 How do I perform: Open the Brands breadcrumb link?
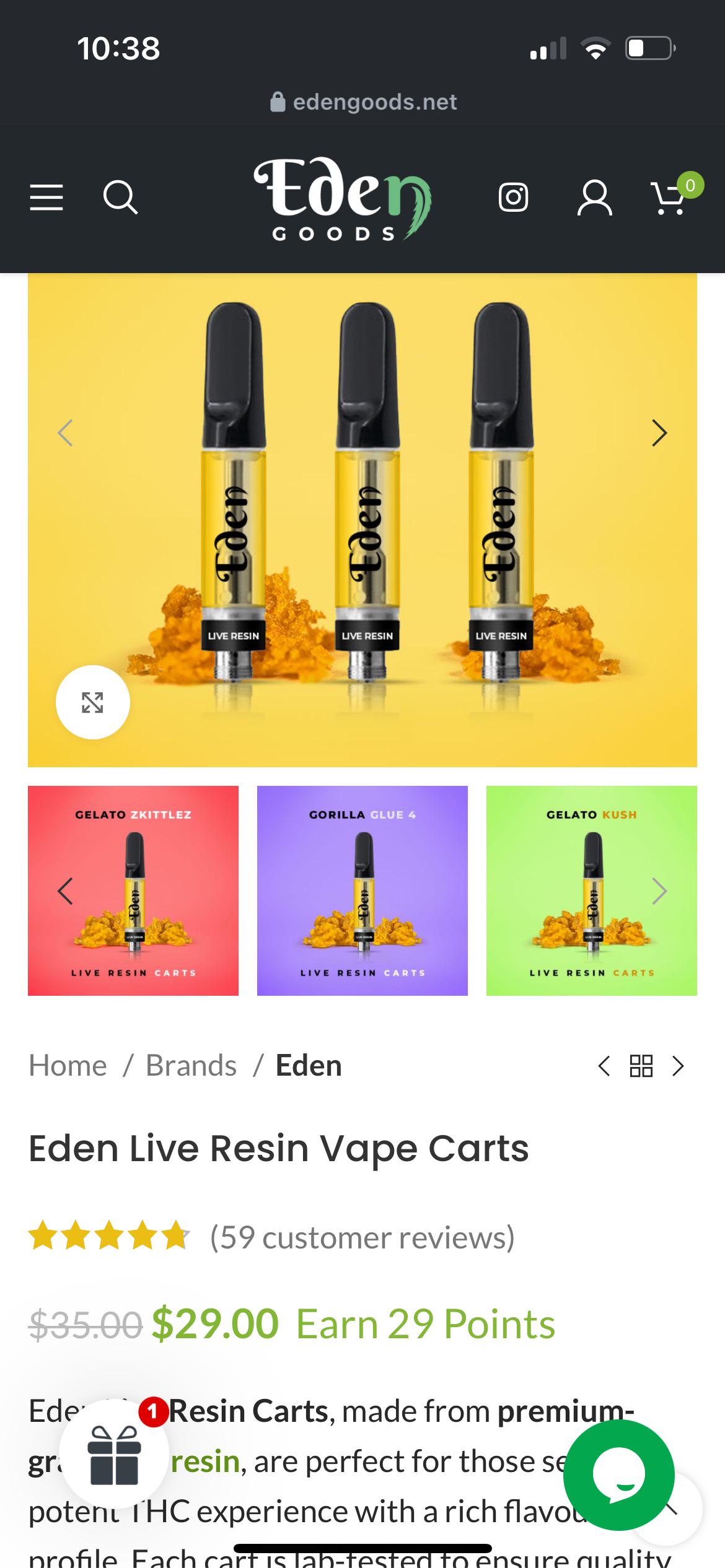(190, 1065)
